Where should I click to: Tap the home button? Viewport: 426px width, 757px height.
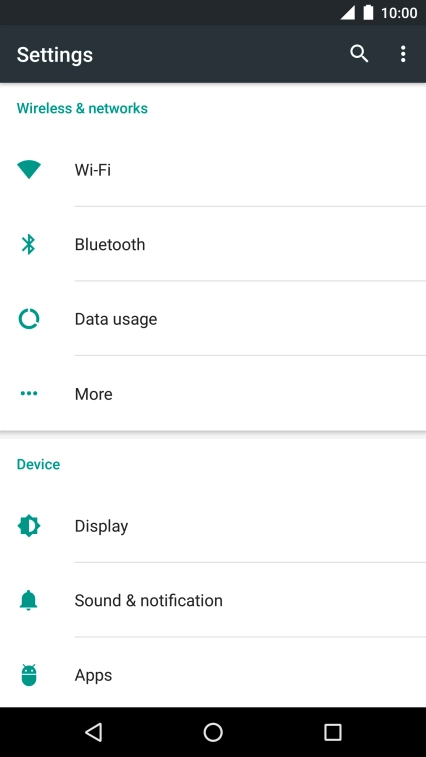pyautogui.click(x=213, y=732)
